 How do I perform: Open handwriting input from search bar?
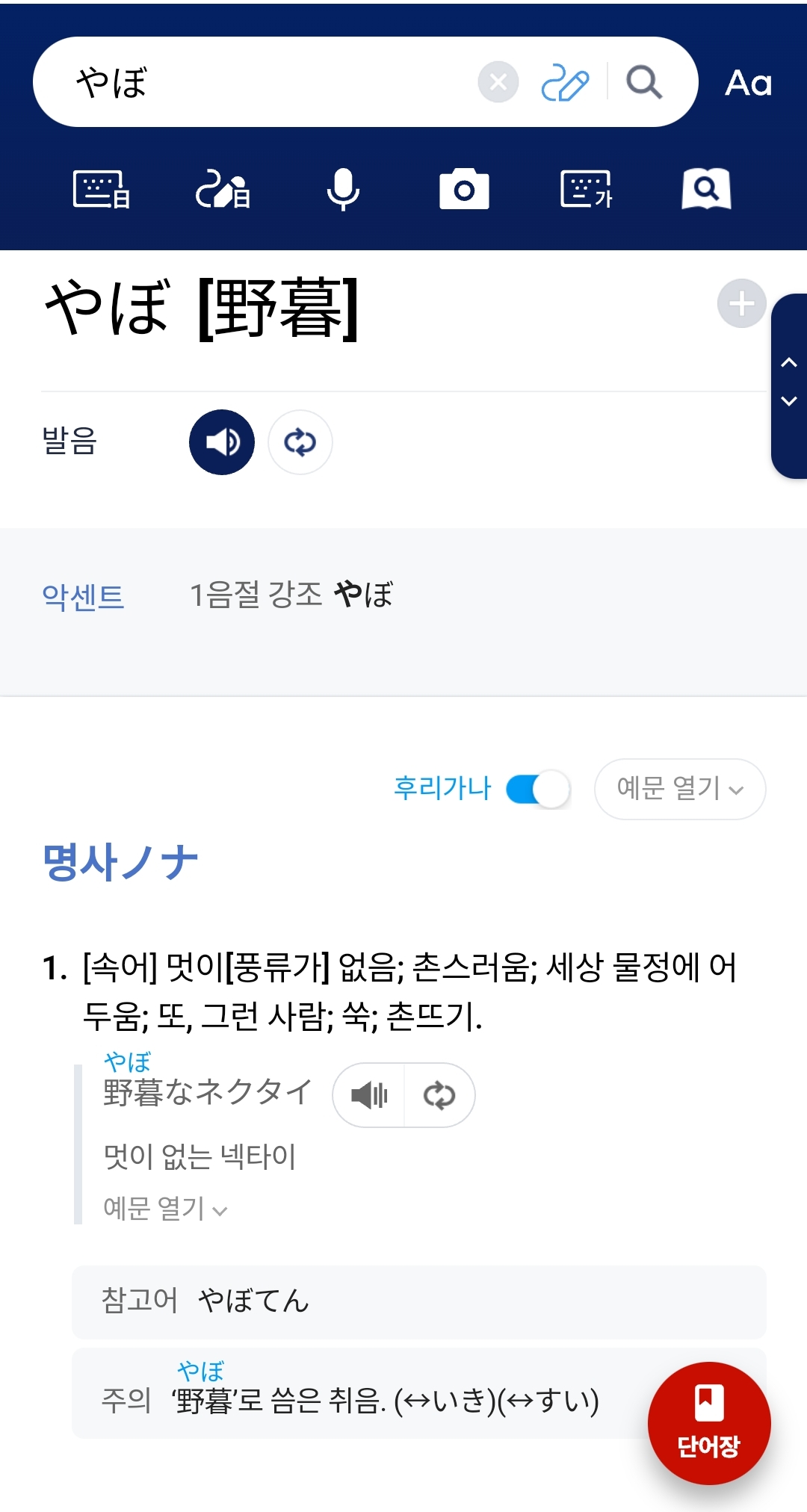tap(565, 82)
